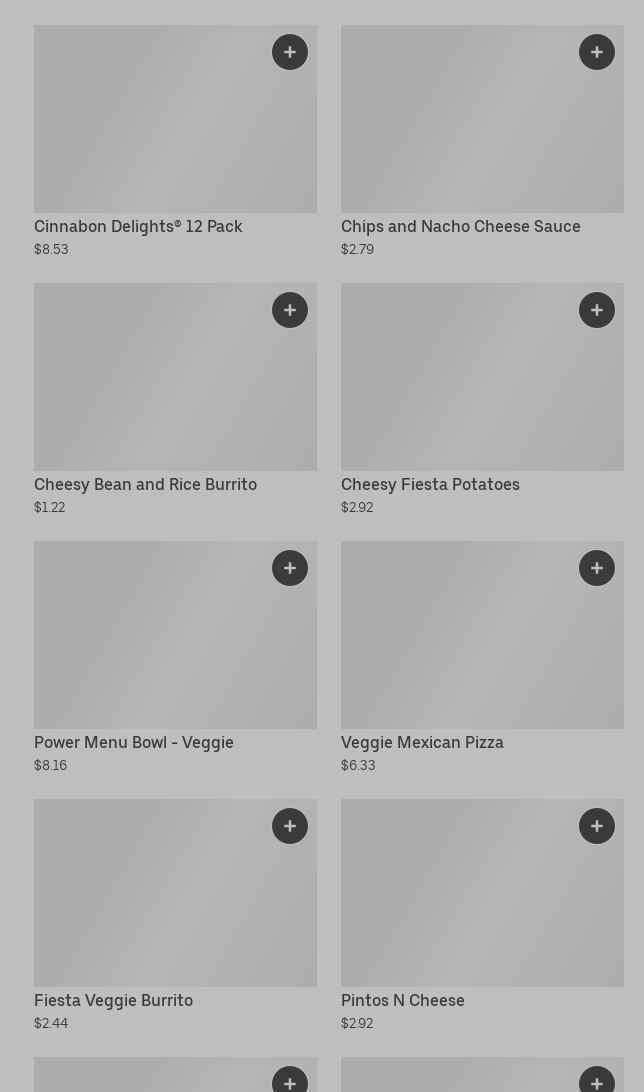Add Power Menu Bowl - Veggie to cart

290,568
